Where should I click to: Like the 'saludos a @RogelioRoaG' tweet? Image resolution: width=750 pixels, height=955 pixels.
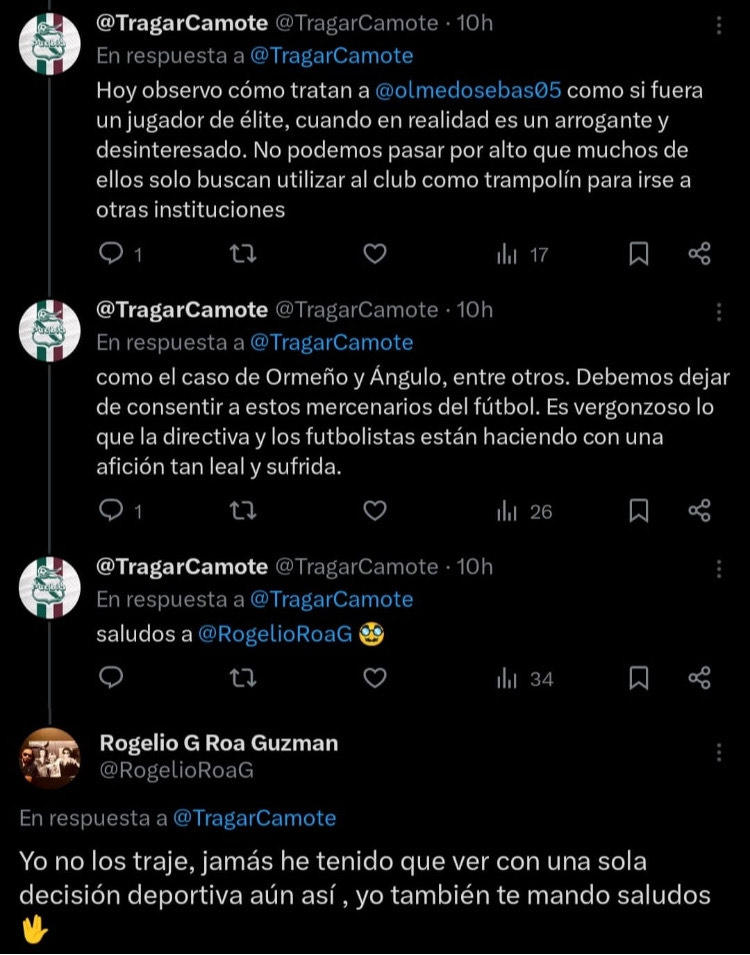point(375,679)
